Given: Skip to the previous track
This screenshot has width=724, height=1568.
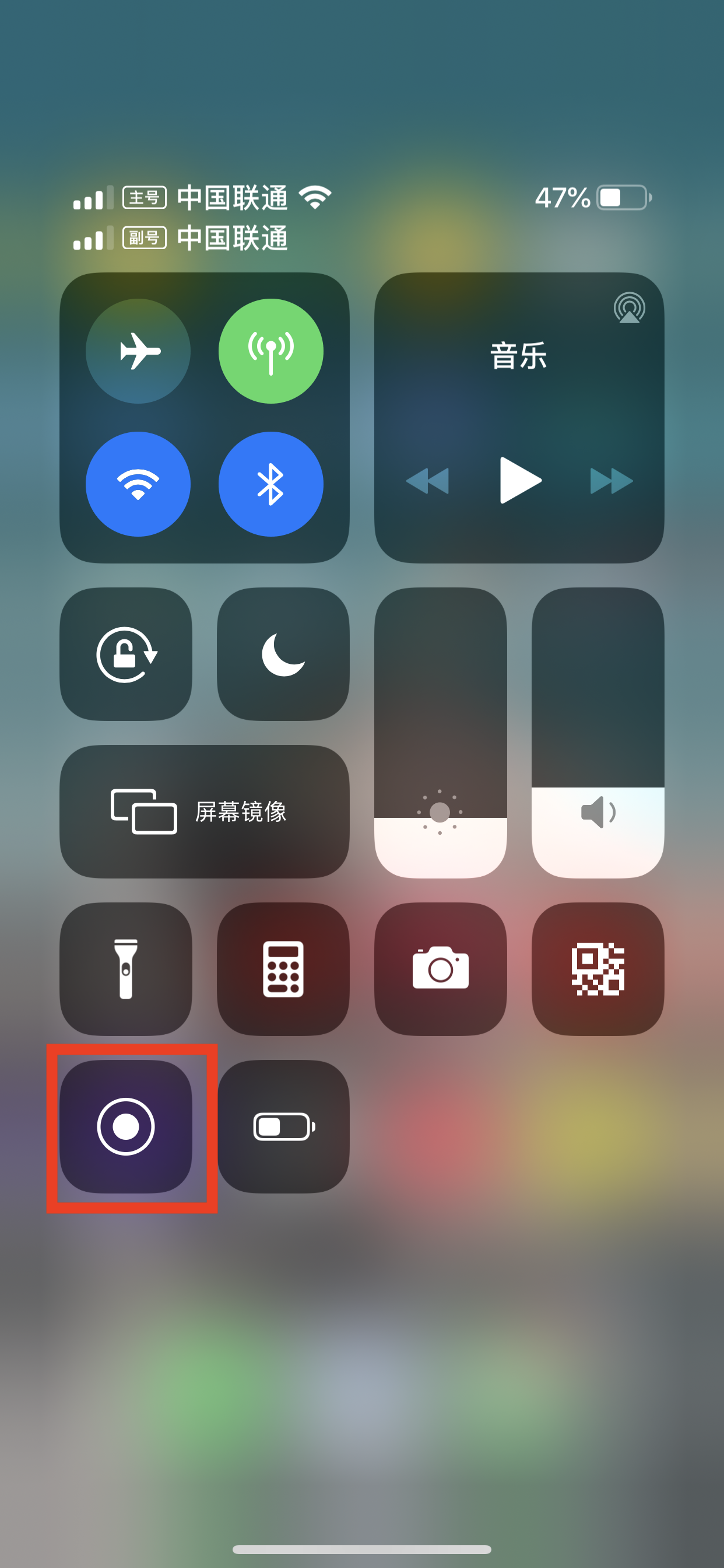Looking at the screenshot, I should [x=428, y=481].
